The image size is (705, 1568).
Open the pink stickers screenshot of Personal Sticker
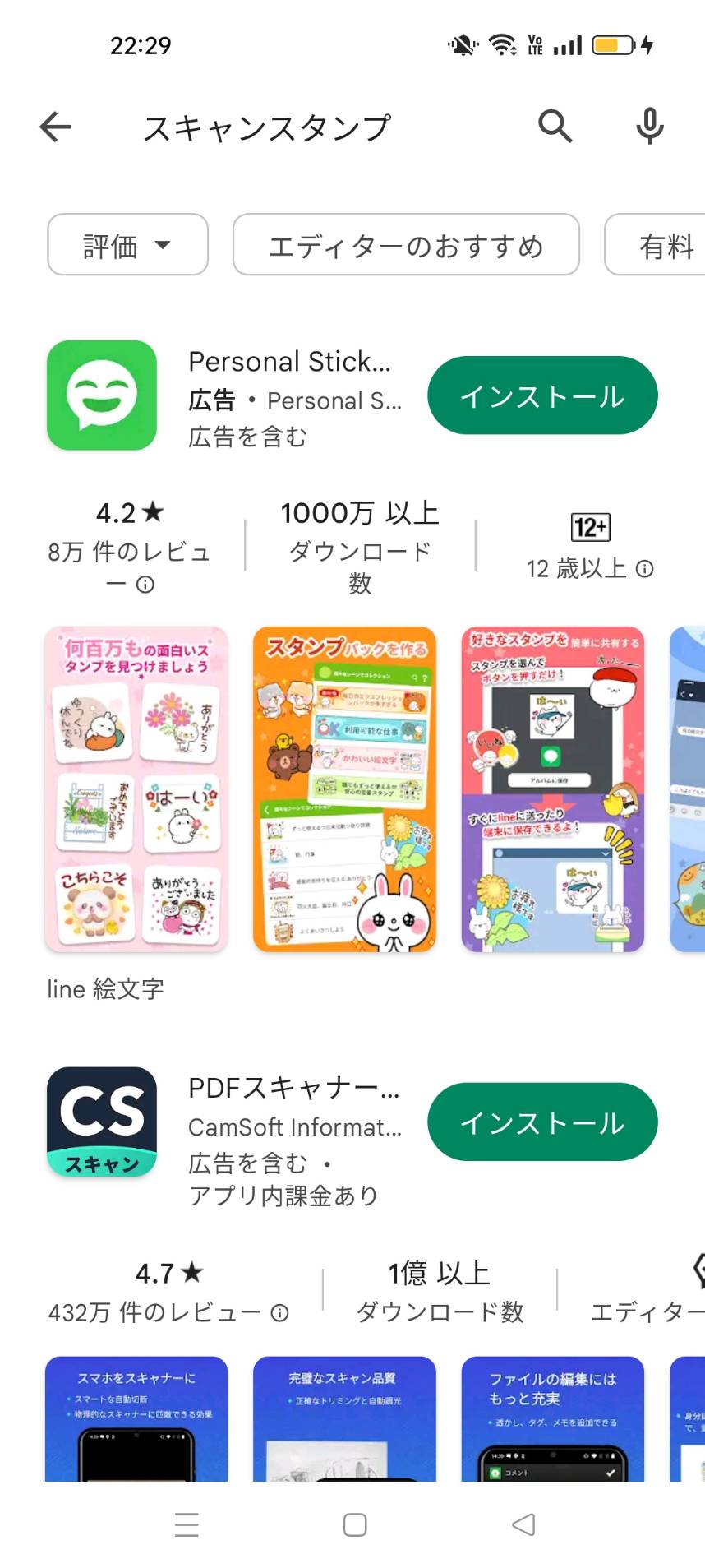[x=136, y=789]
